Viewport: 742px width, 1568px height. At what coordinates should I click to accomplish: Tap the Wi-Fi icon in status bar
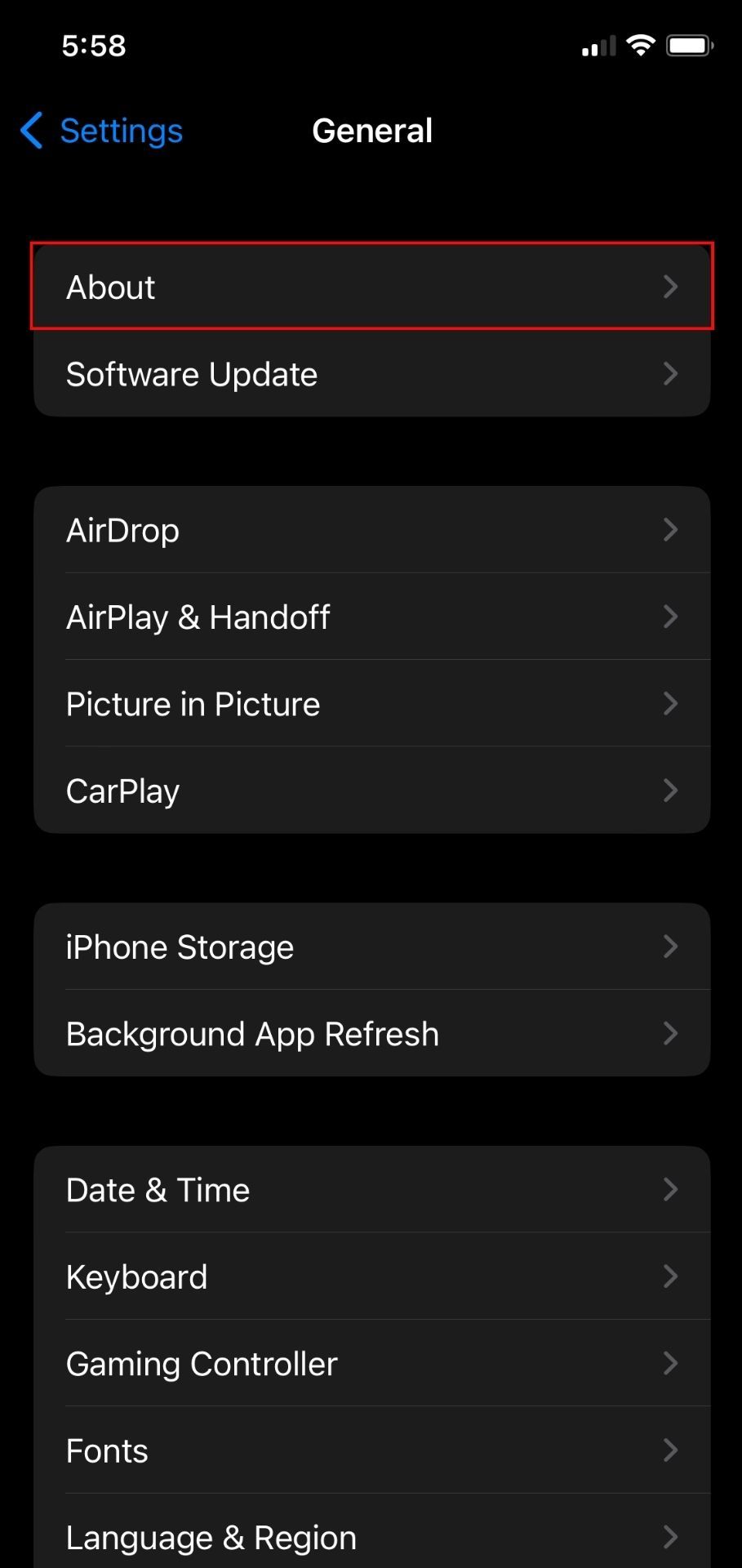tap(642, 45)
